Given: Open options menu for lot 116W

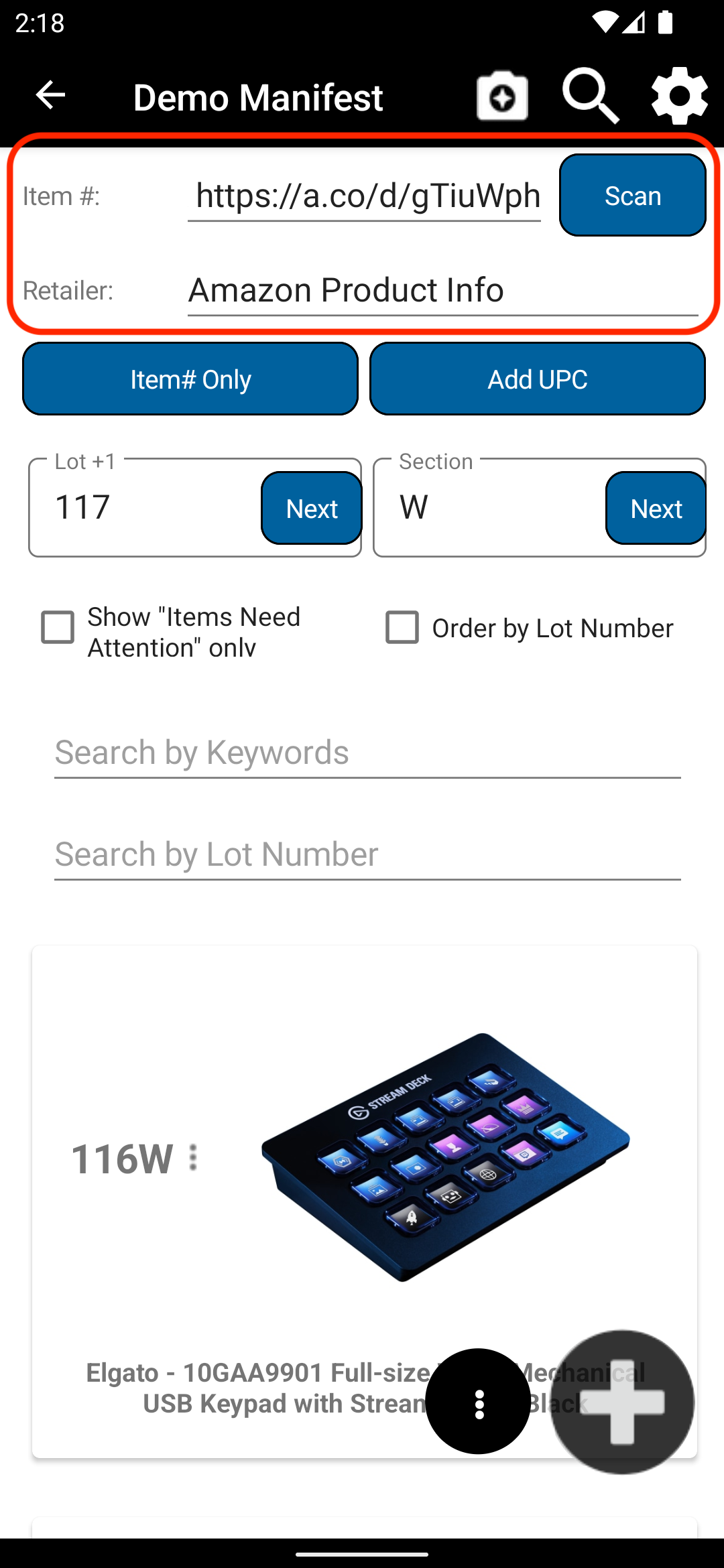Looking at the screenshot, I should (193, 1158).
